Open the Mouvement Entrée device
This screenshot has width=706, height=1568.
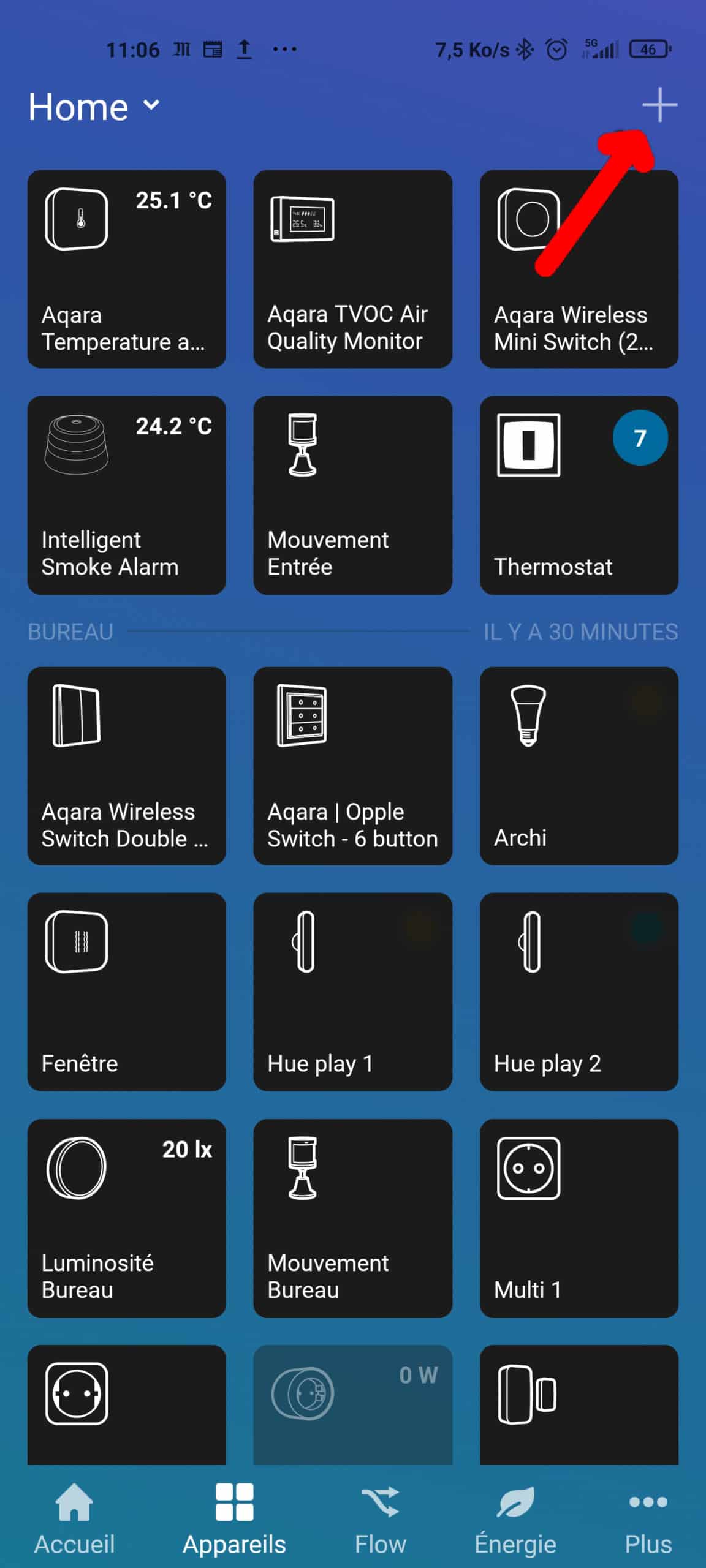pyautogui.click(x=352, y=495)
